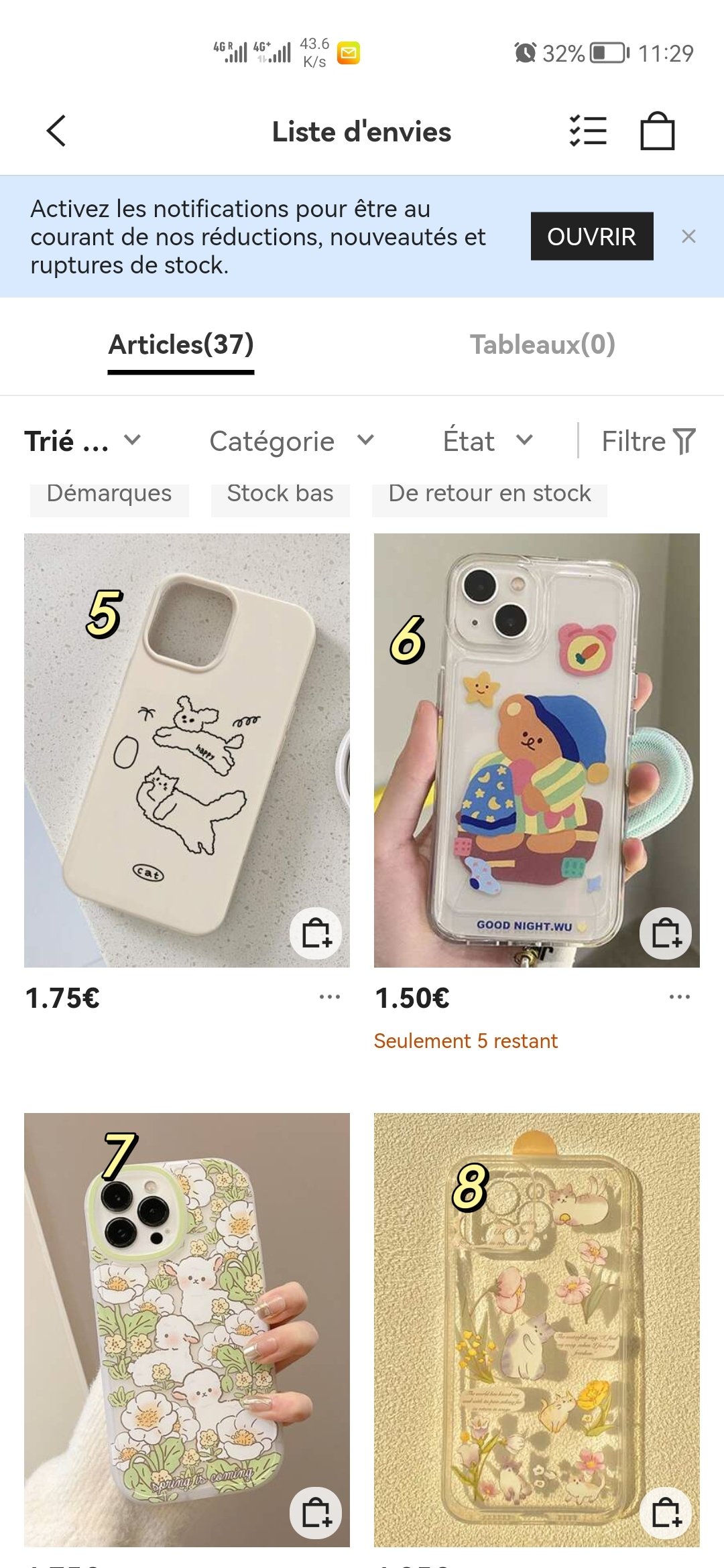This screenshot has width=724, height=1568.
Task: Open the État dropdown
Action: pos(487,441)
